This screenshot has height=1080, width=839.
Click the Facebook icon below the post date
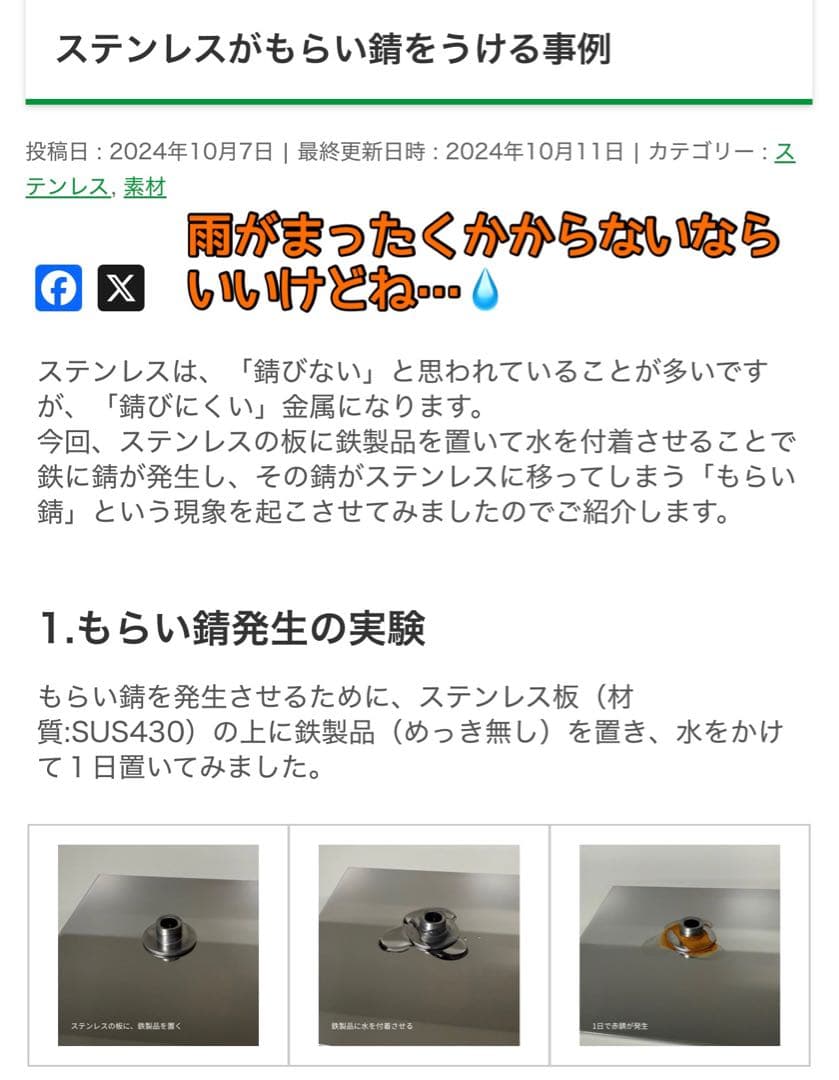tap(60, 289)
